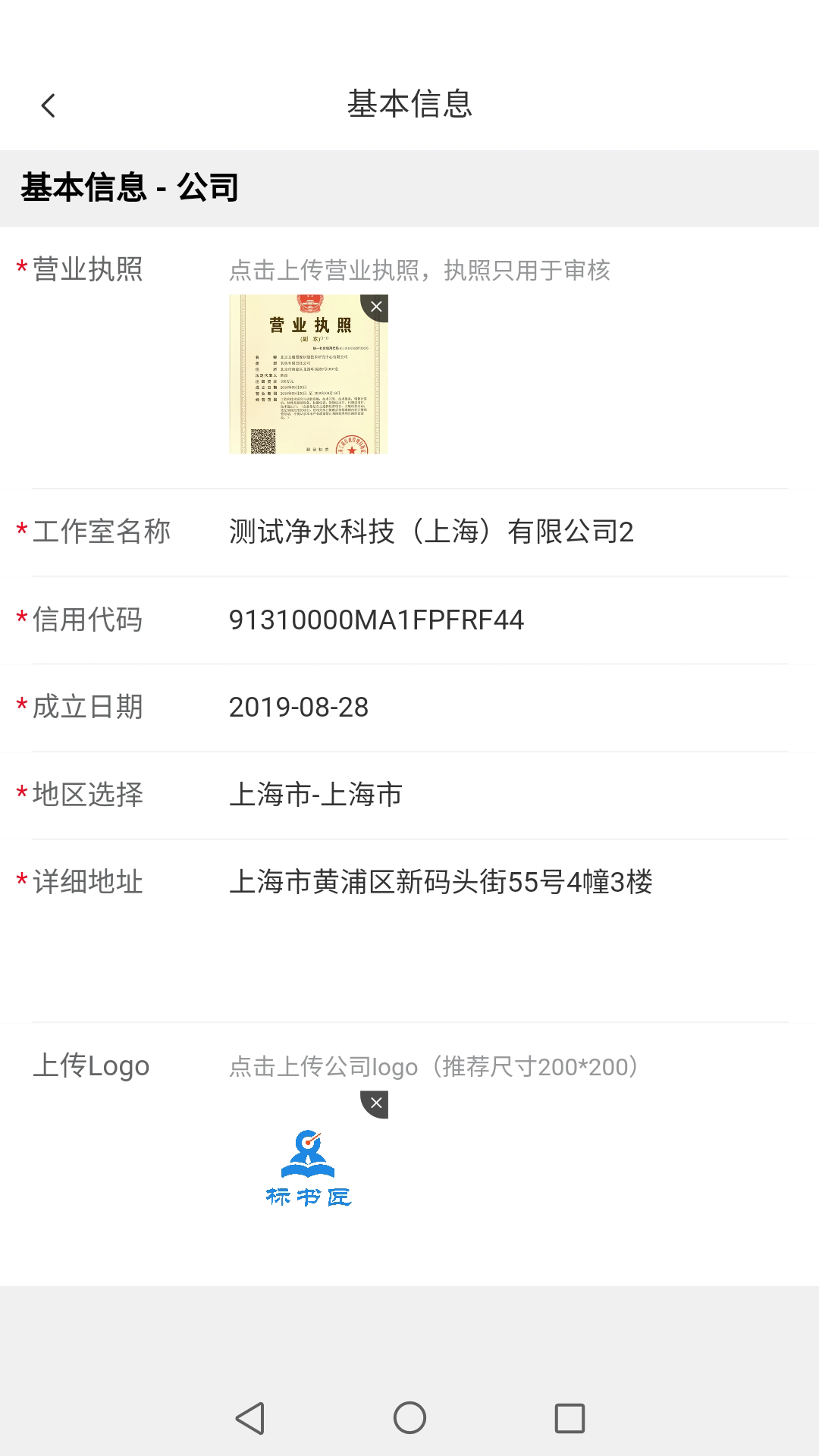
Task: Open the 地区选择 region selector
Action: [316, 795]
